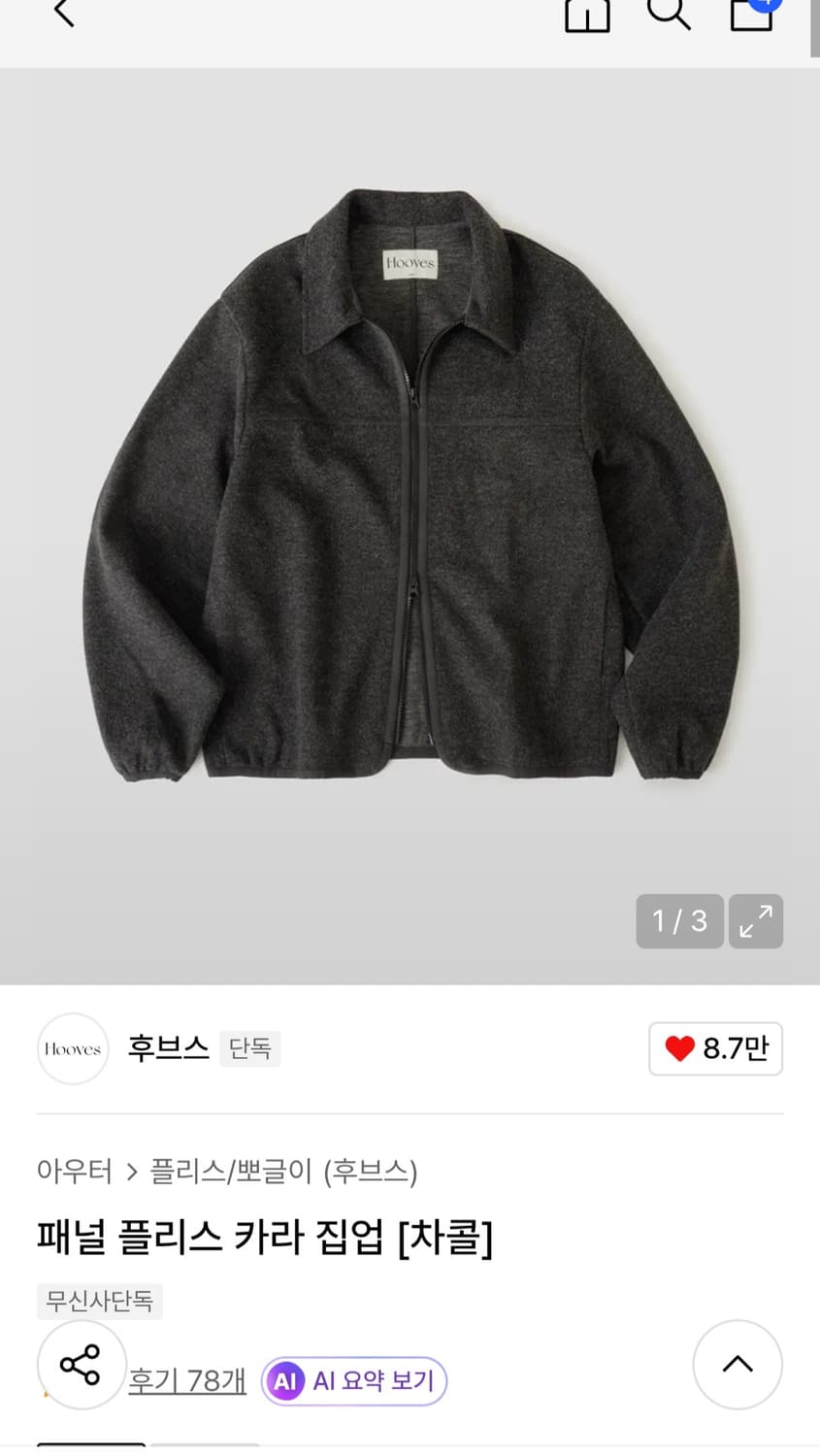Toggle the heart to like the product
The image size is (820, 1456).
(715, 1048)
